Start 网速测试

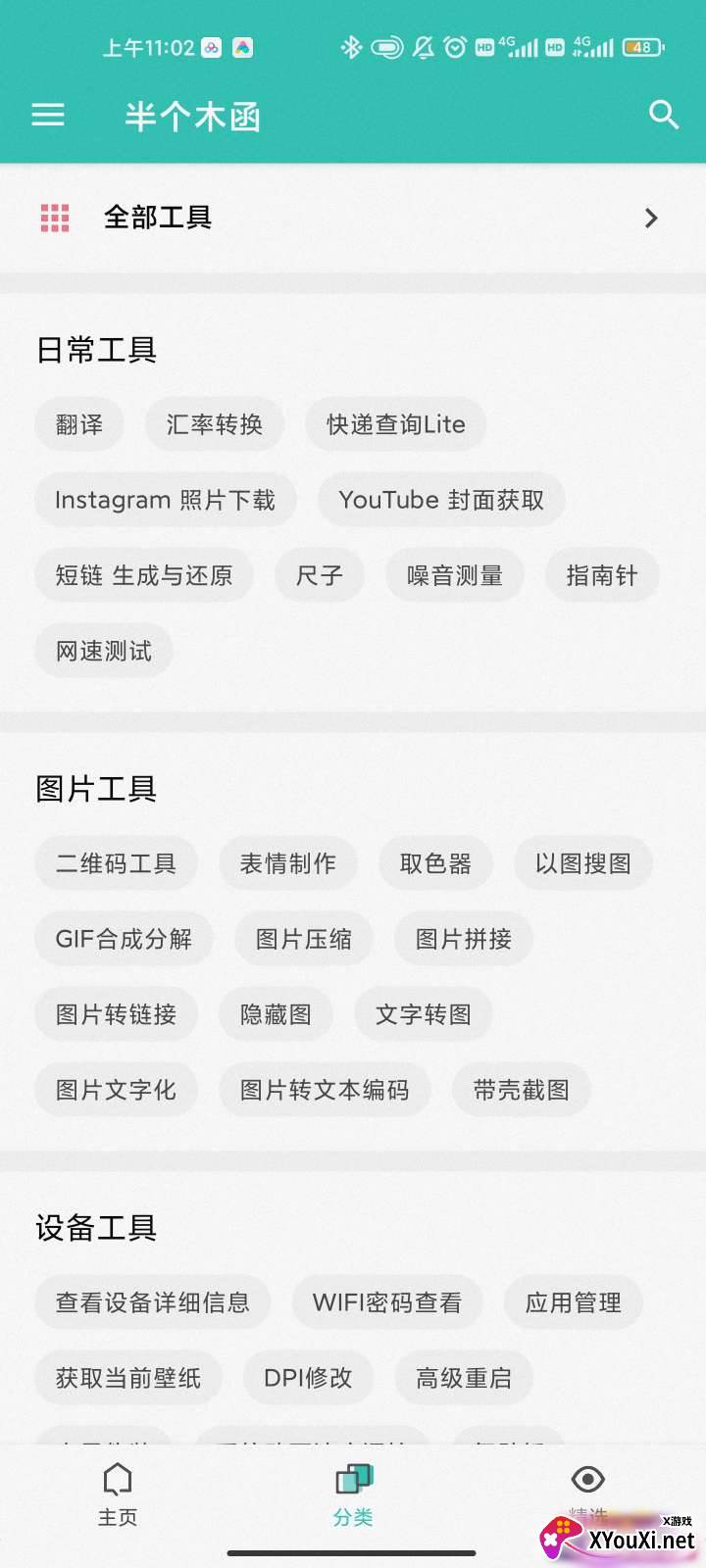pos(104,651)
